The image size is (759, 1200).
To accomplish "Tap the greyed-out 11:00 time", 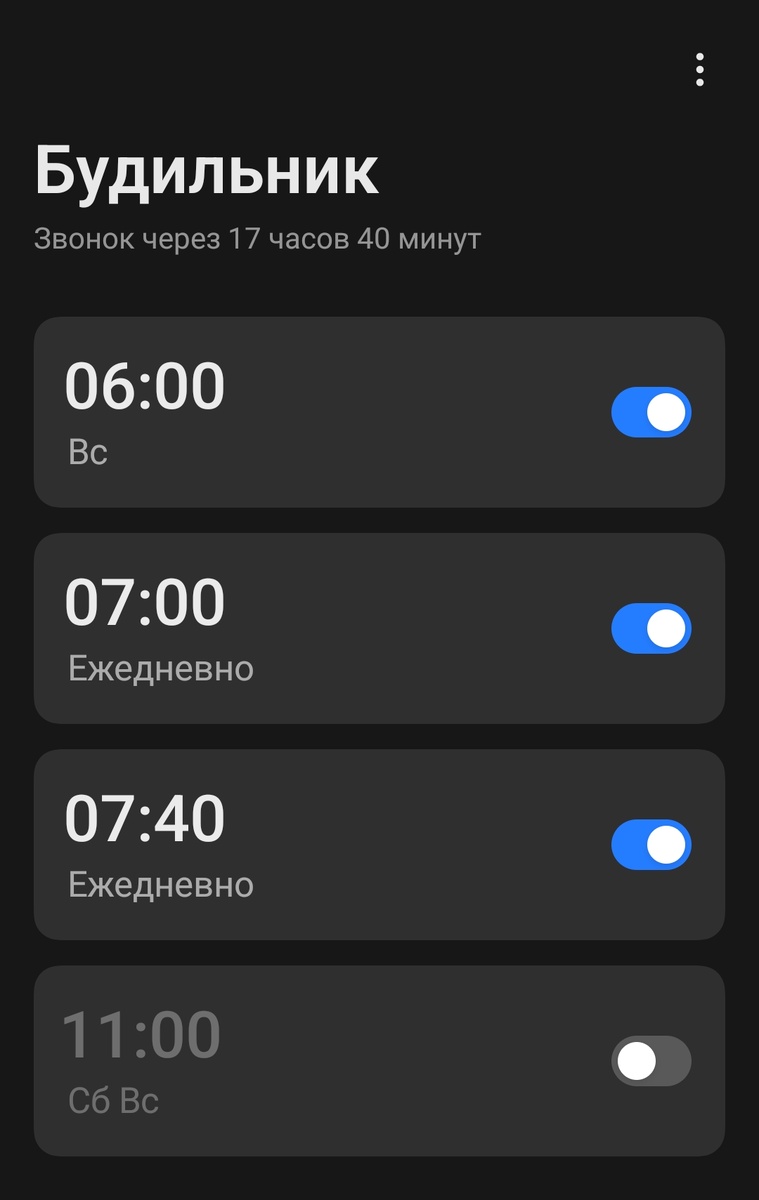I will click(146, 1036).
